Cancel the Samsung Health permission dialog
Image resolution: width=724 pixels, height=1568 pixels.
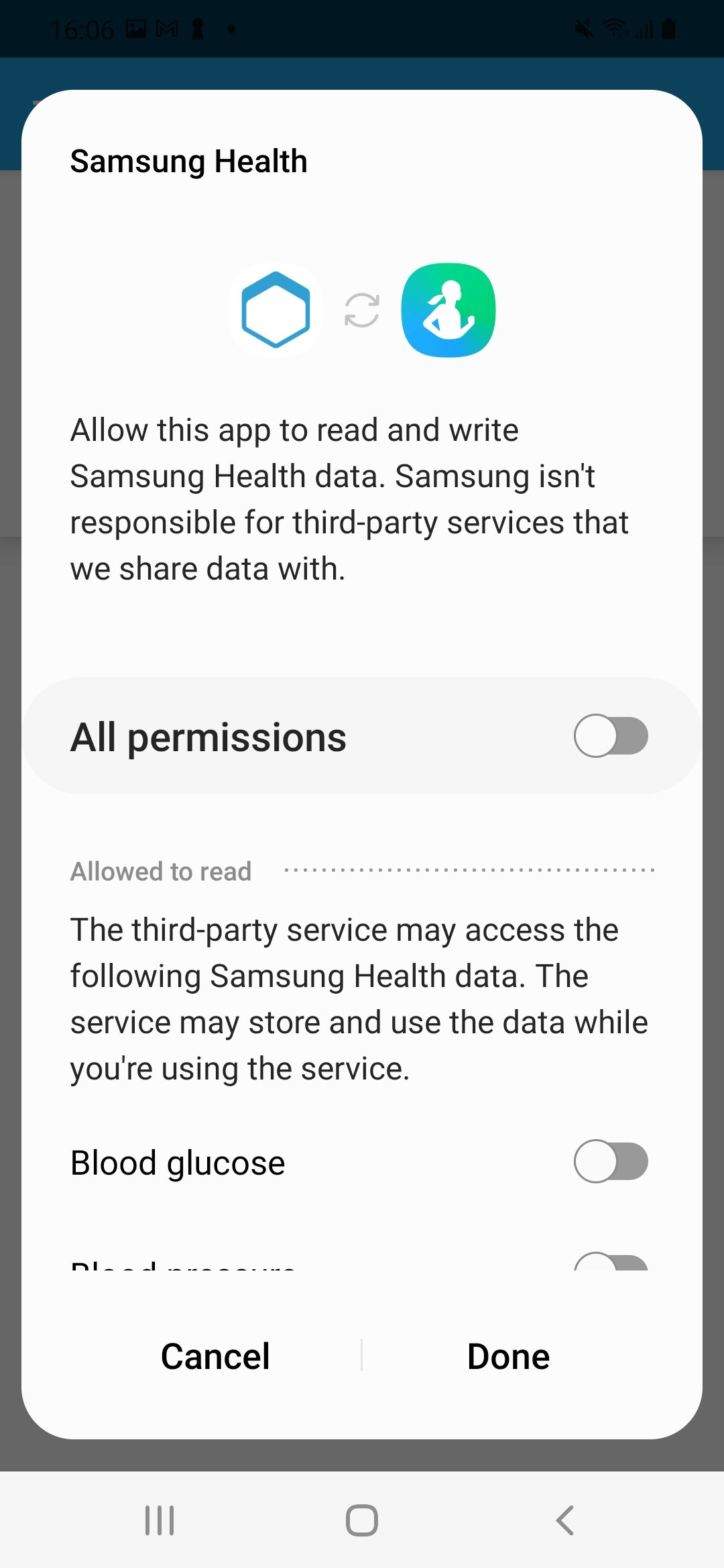tap(215, 1356)
